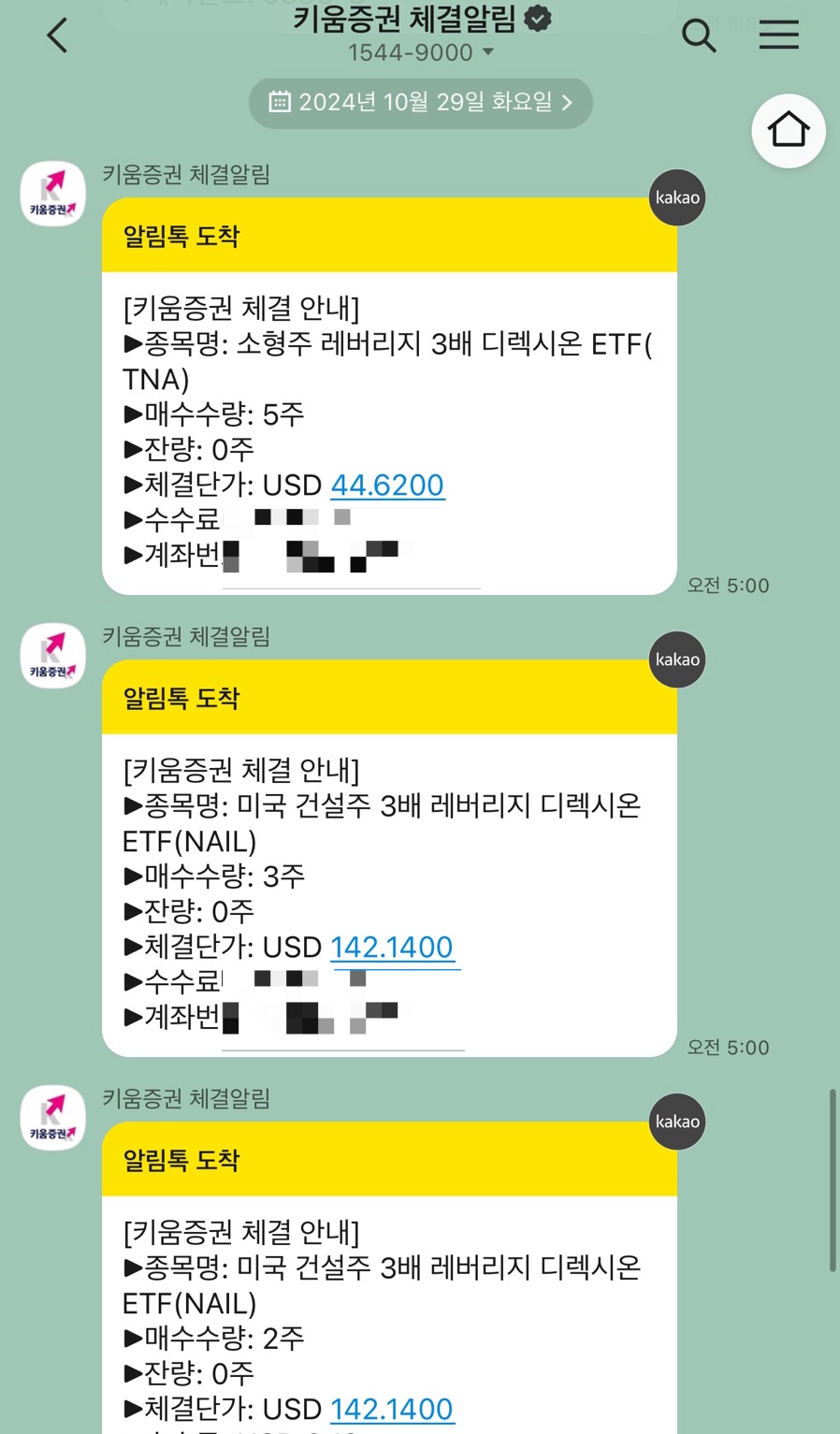Open the 142.1400 link in the 3-share NAIL message
840x1434 pixels.
391,947
